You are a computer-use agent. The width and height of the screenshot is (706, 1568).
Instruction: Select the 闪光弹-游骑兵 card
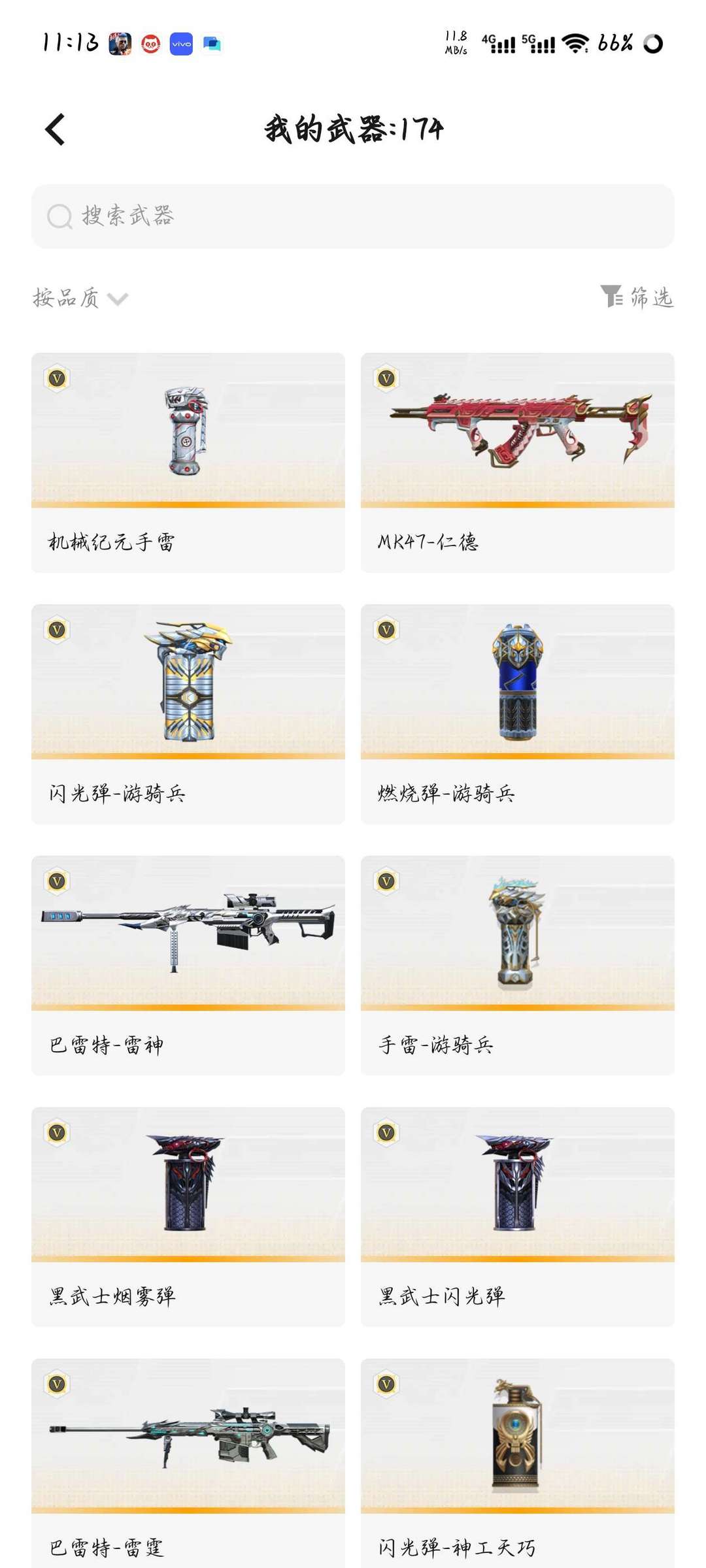point(188,713)
